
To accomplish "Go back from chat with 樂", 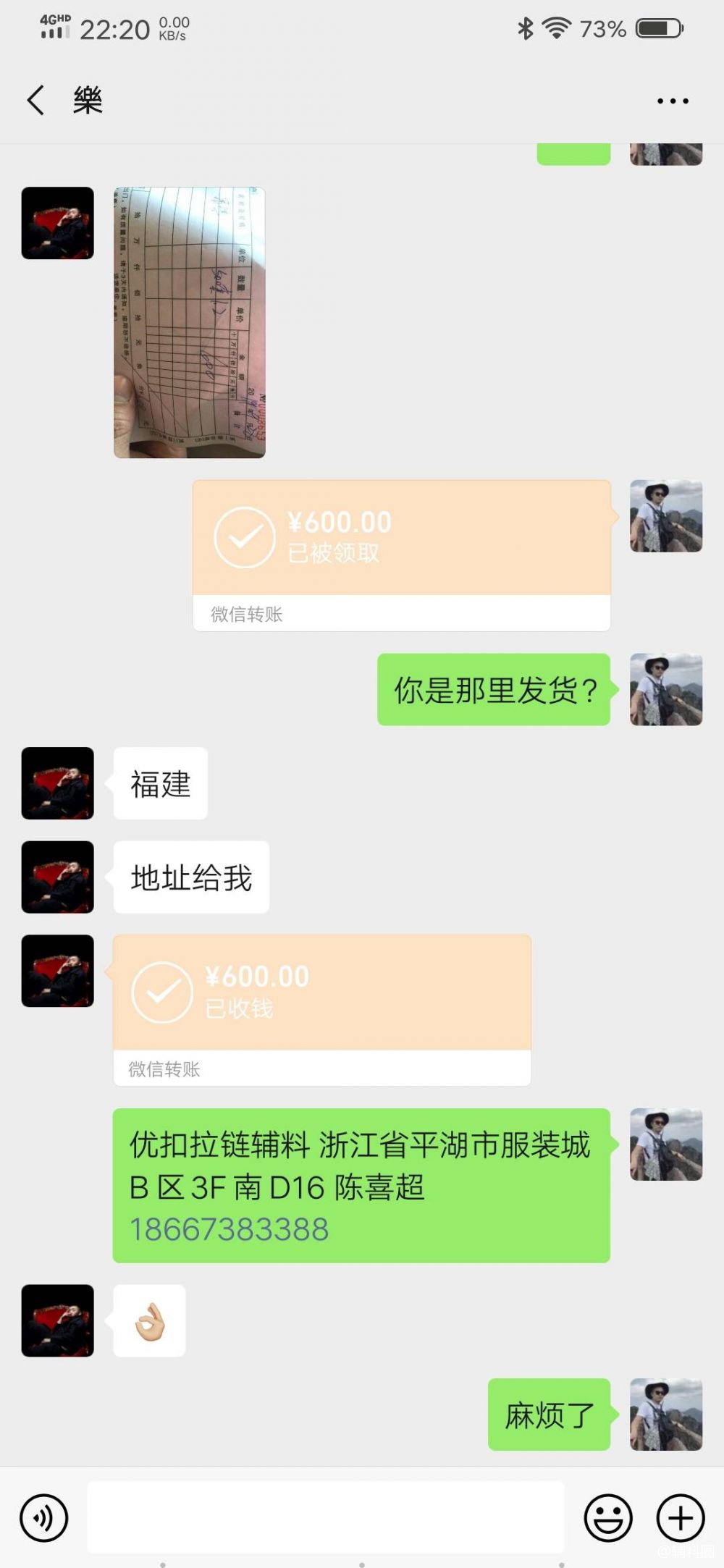I will pos(36,100).
